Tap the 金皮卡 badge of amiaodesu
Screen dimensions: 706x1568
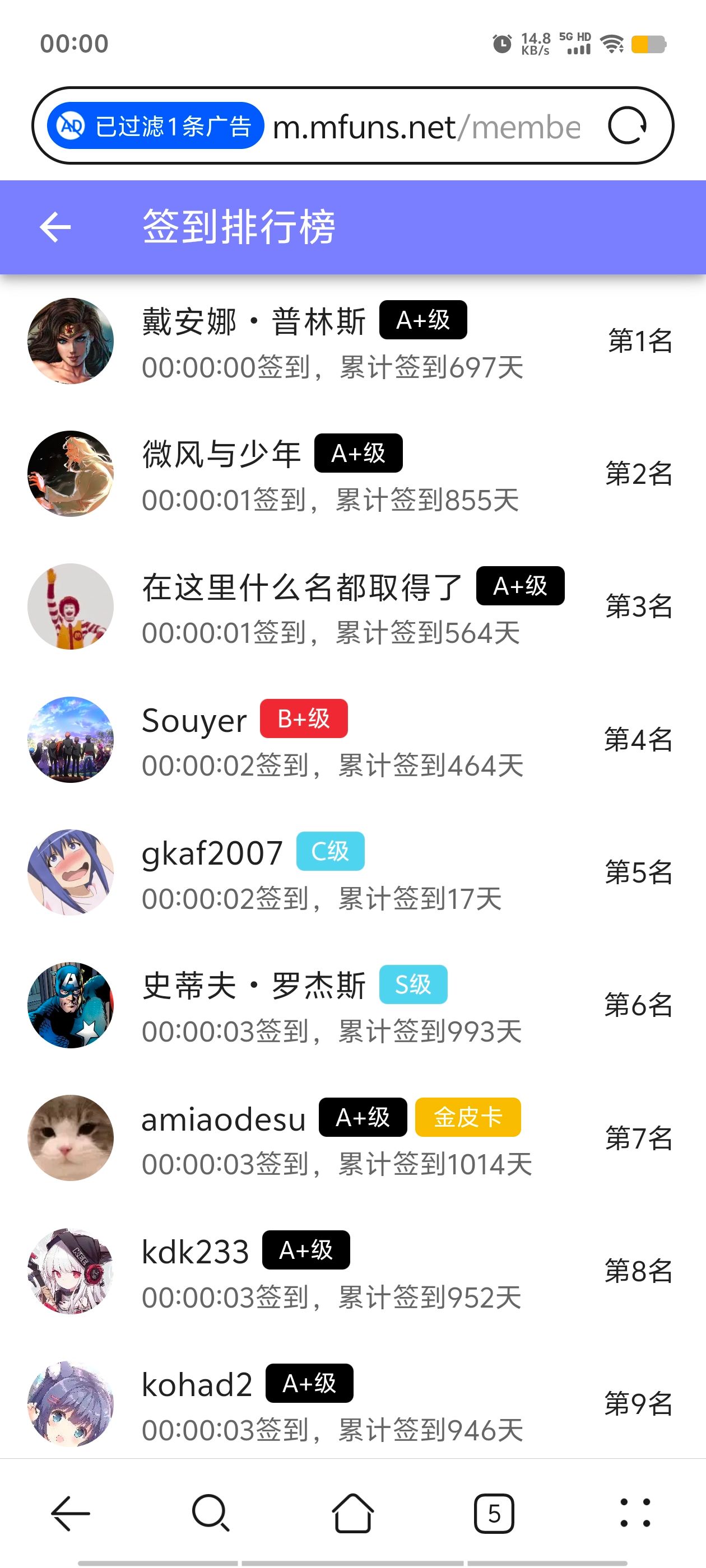467,1118
